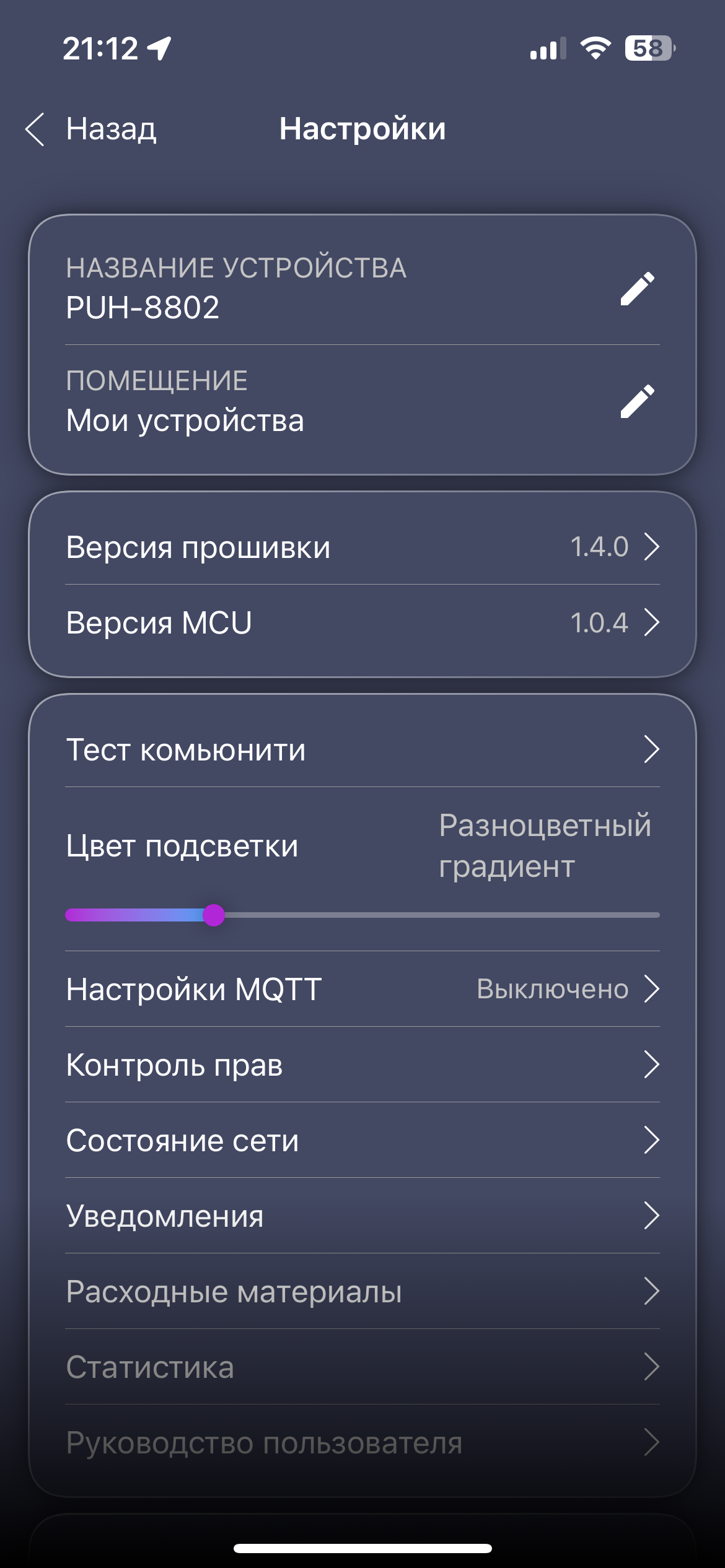Image resolution: width=725 pixels, height=1568 pixels.
Task: Open Тест комьюнити row
Action: pyautogui.click(x=362, y=749)
